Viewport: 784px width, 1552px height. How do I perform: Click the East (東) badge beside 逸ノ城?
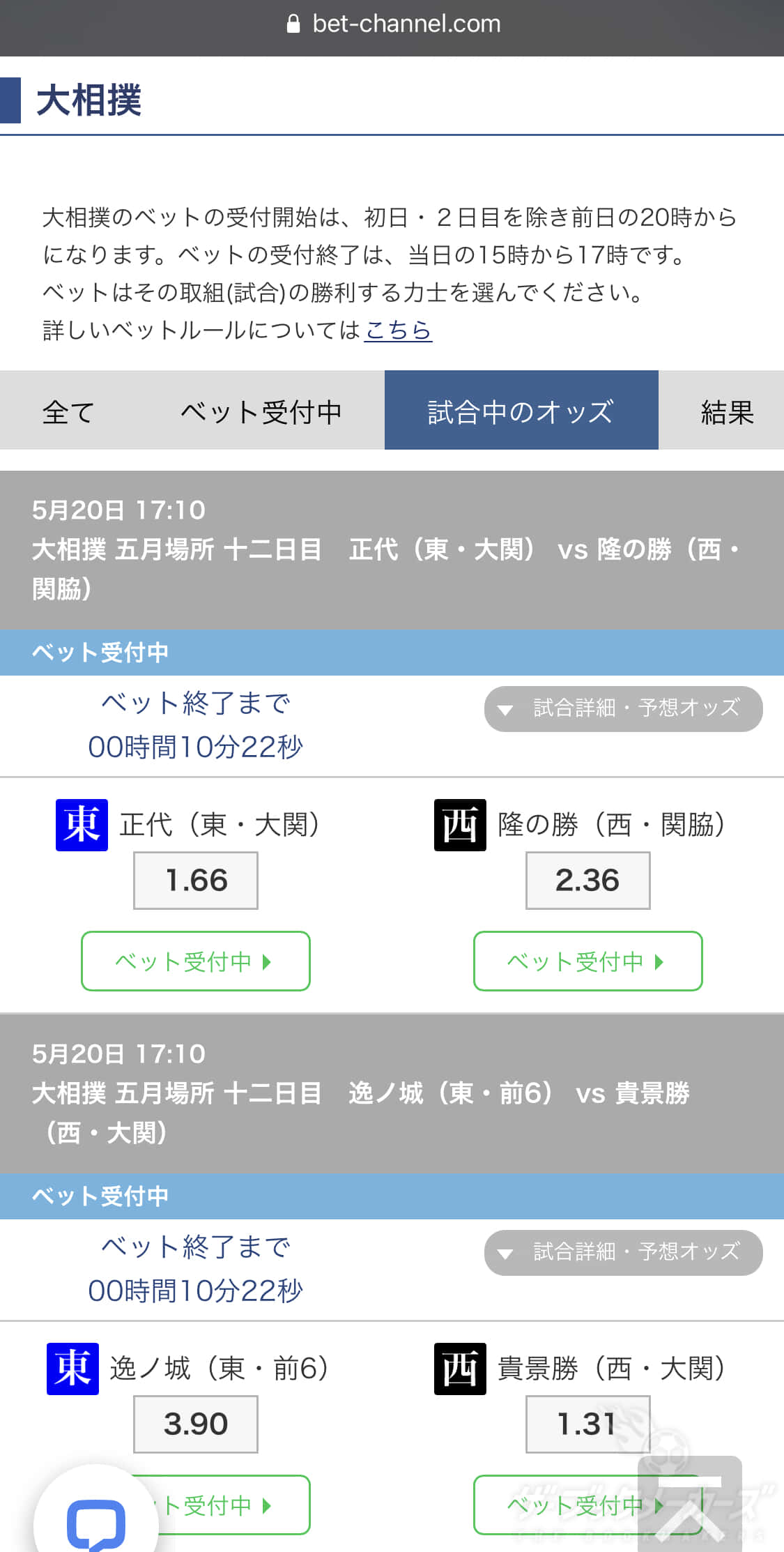pos(72,1369)
